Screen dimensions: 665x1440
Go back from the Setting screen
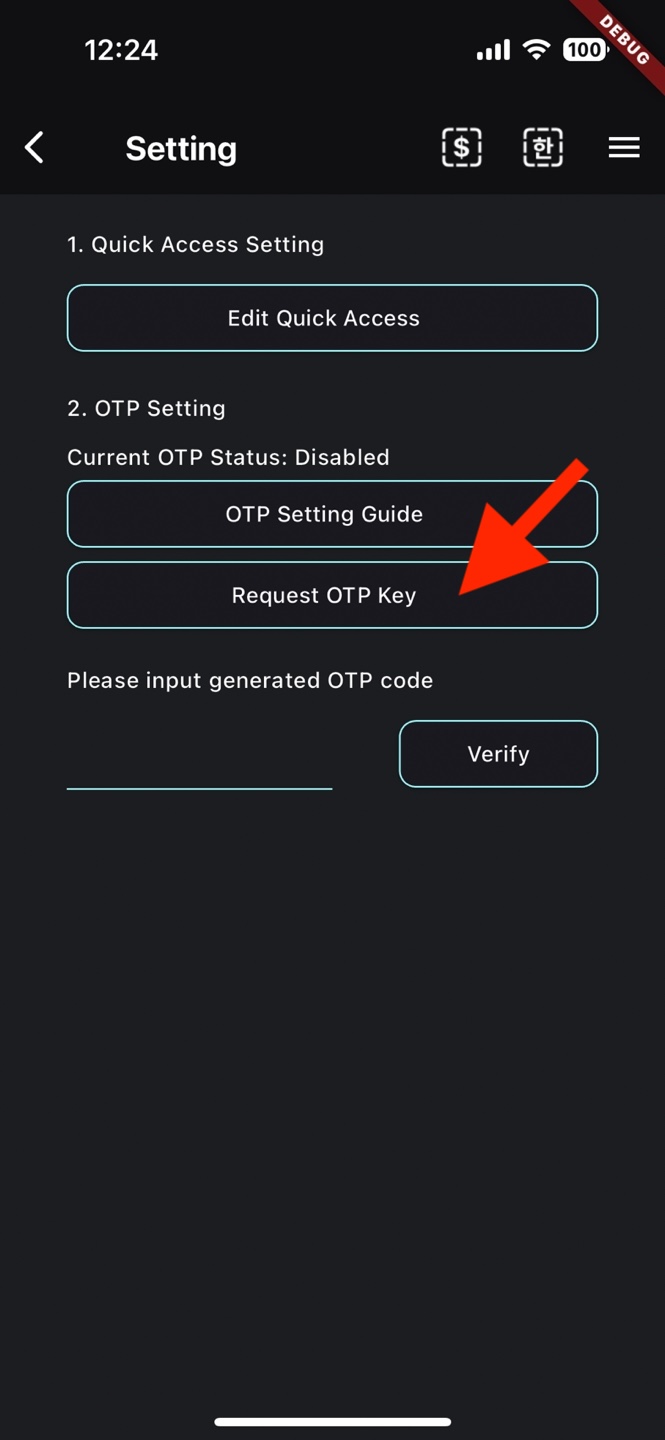[x=35, y=148]
